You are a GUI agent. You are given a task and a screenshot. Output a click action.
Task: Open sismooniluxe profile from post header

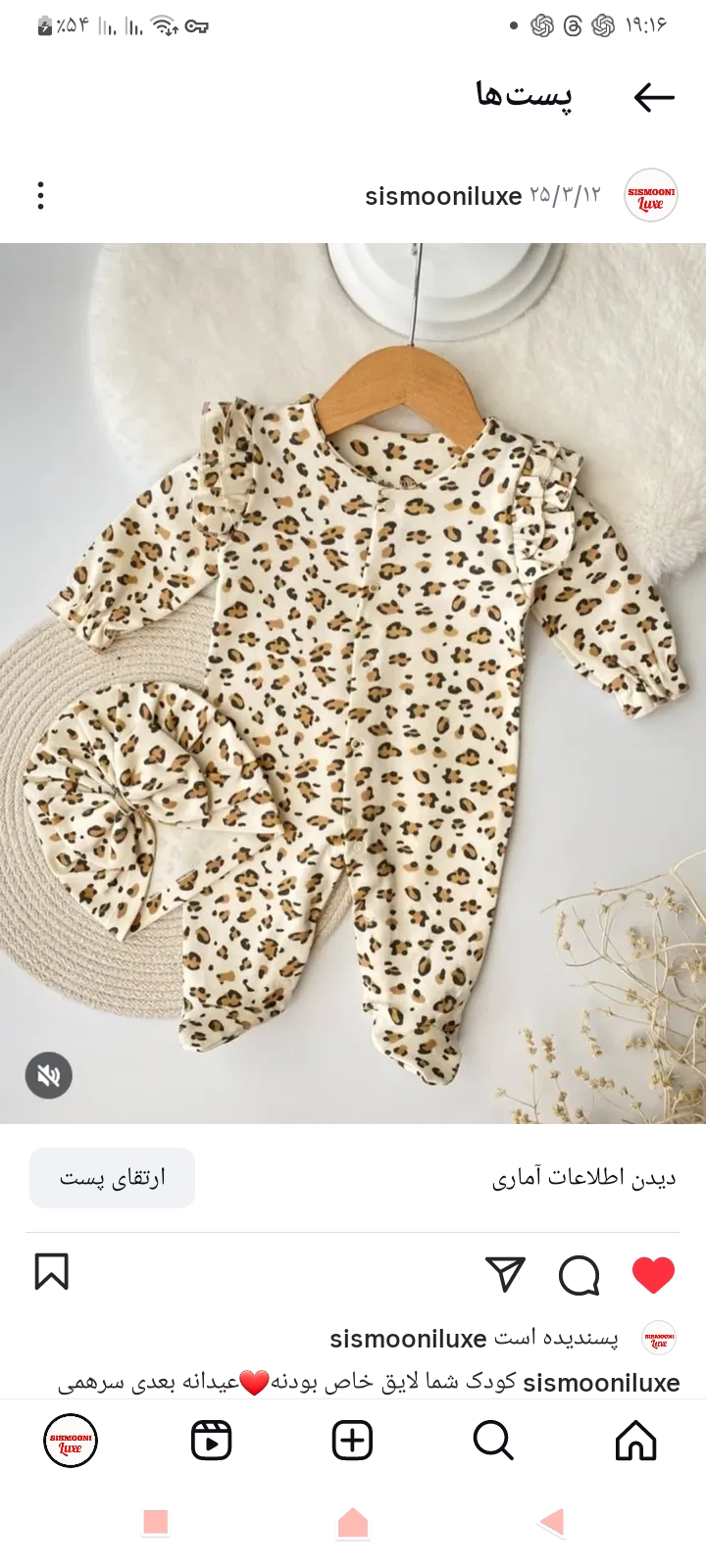443,196
